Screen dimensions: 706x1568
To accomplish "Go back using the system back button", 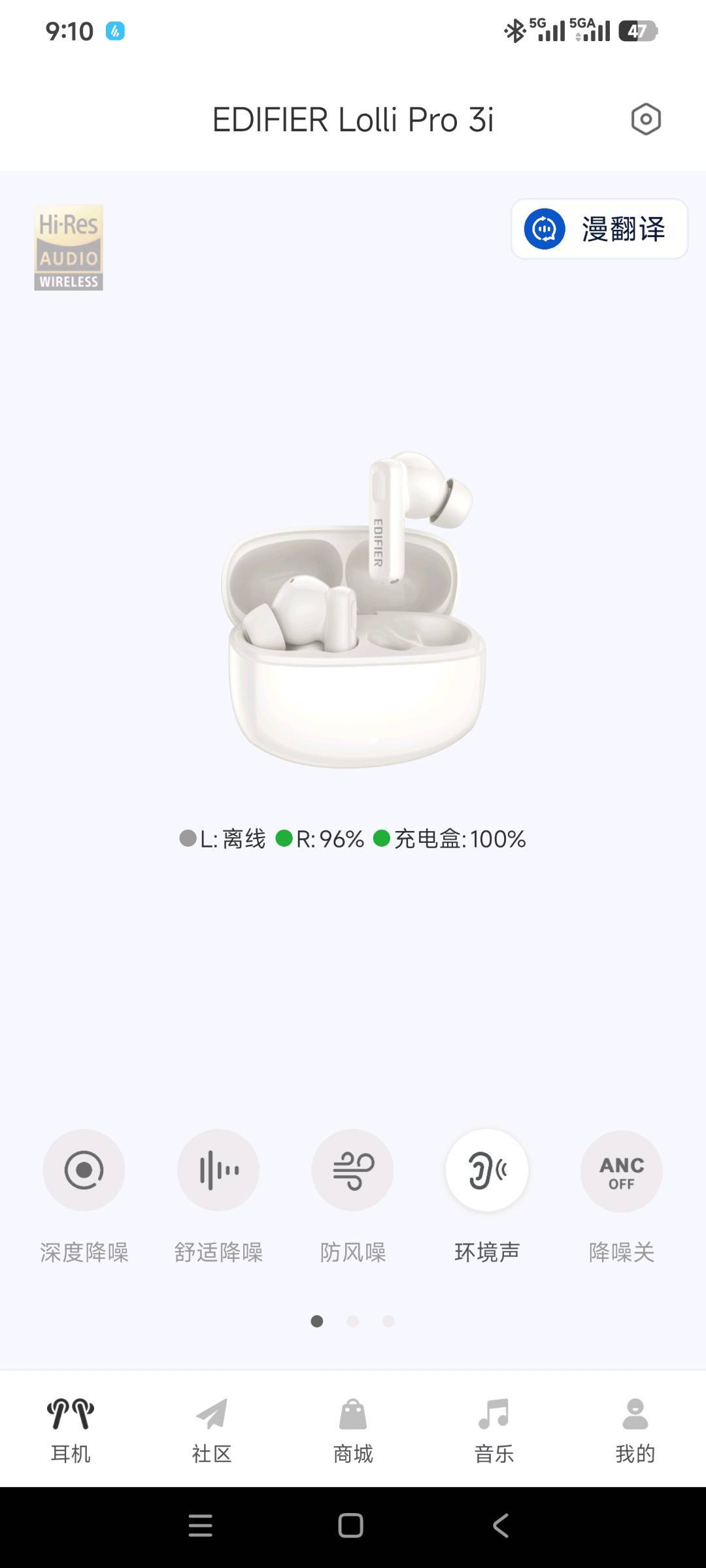I will pos(501,1526).
